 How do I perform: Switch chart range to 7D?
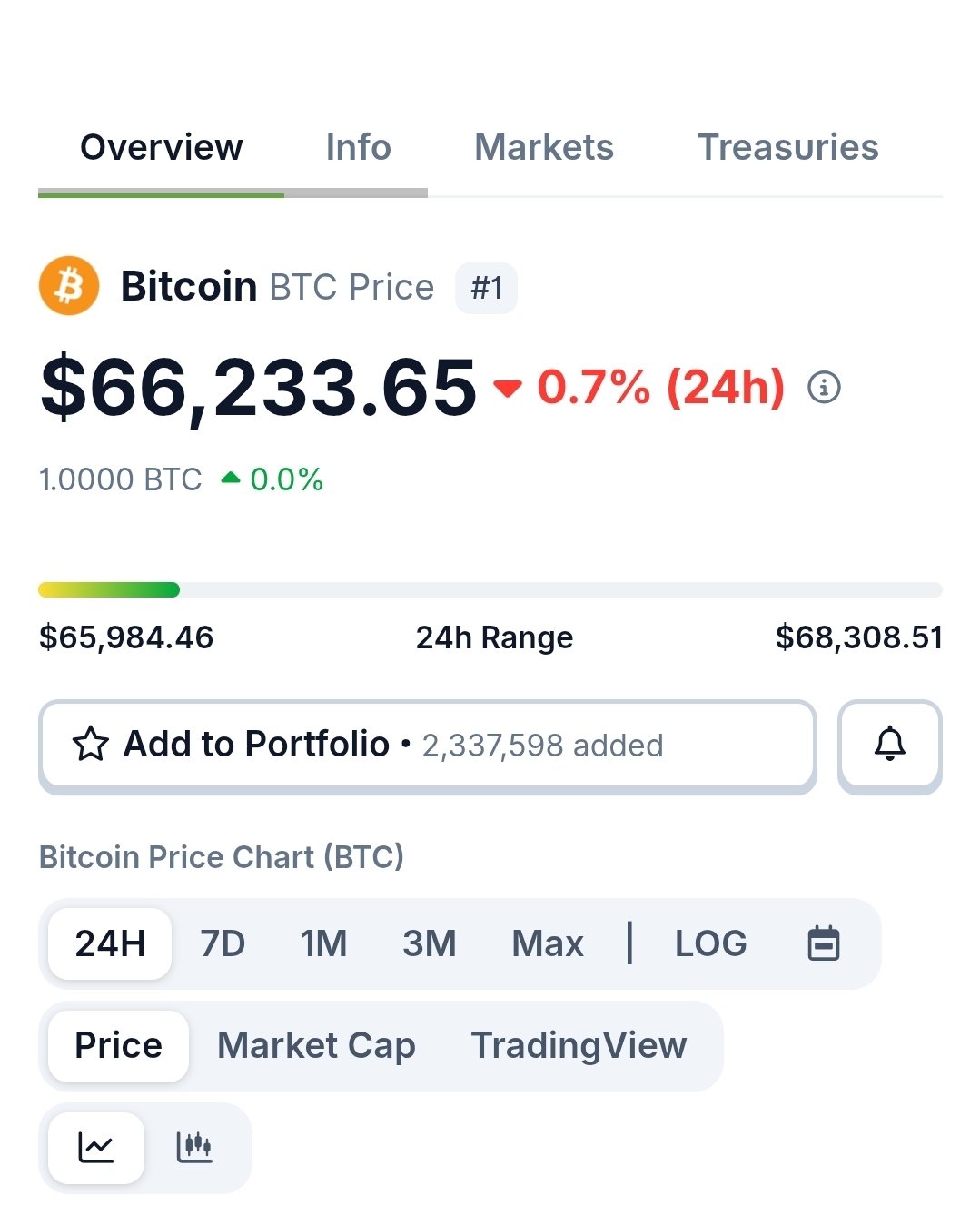coord(223,943)
